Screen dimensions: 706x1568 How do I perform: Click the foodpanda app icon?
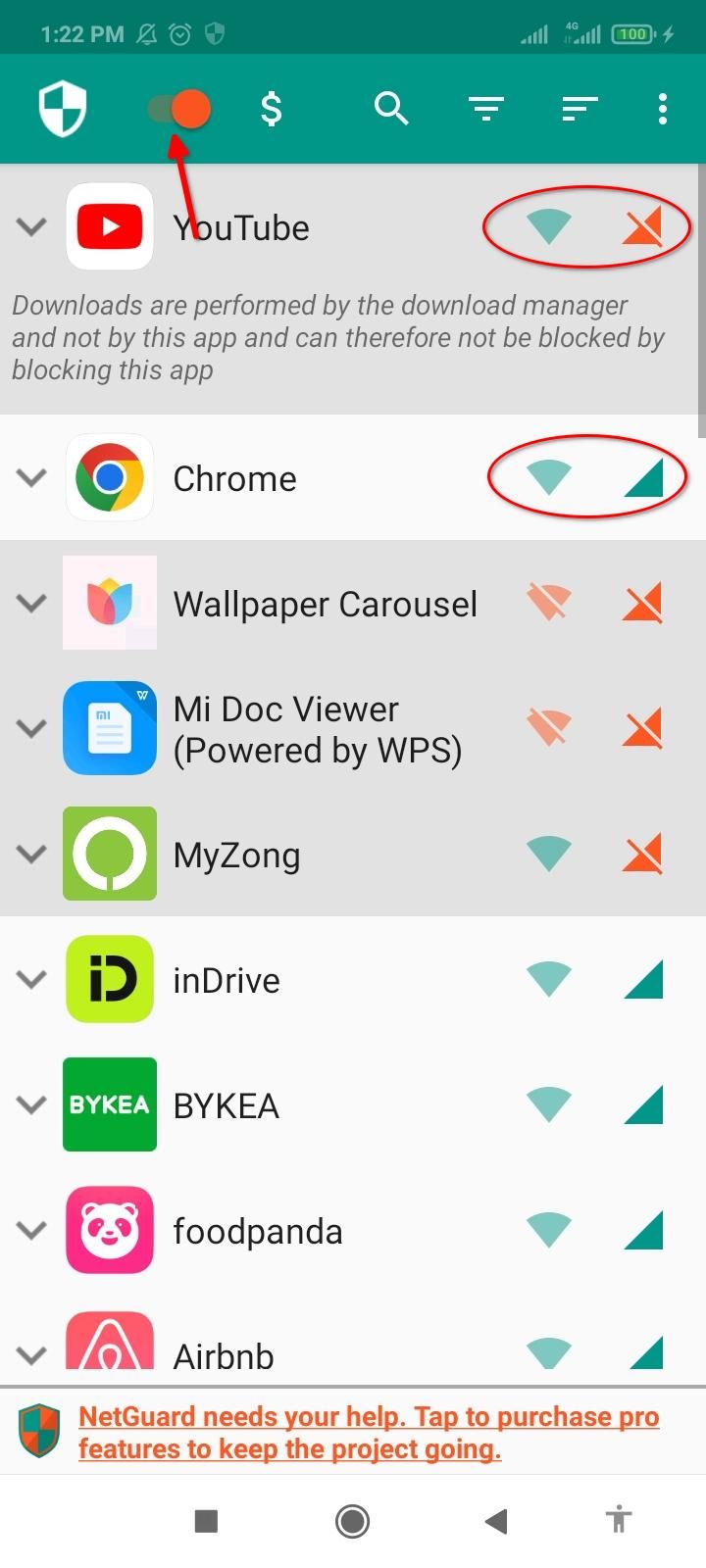point(109,1230)
